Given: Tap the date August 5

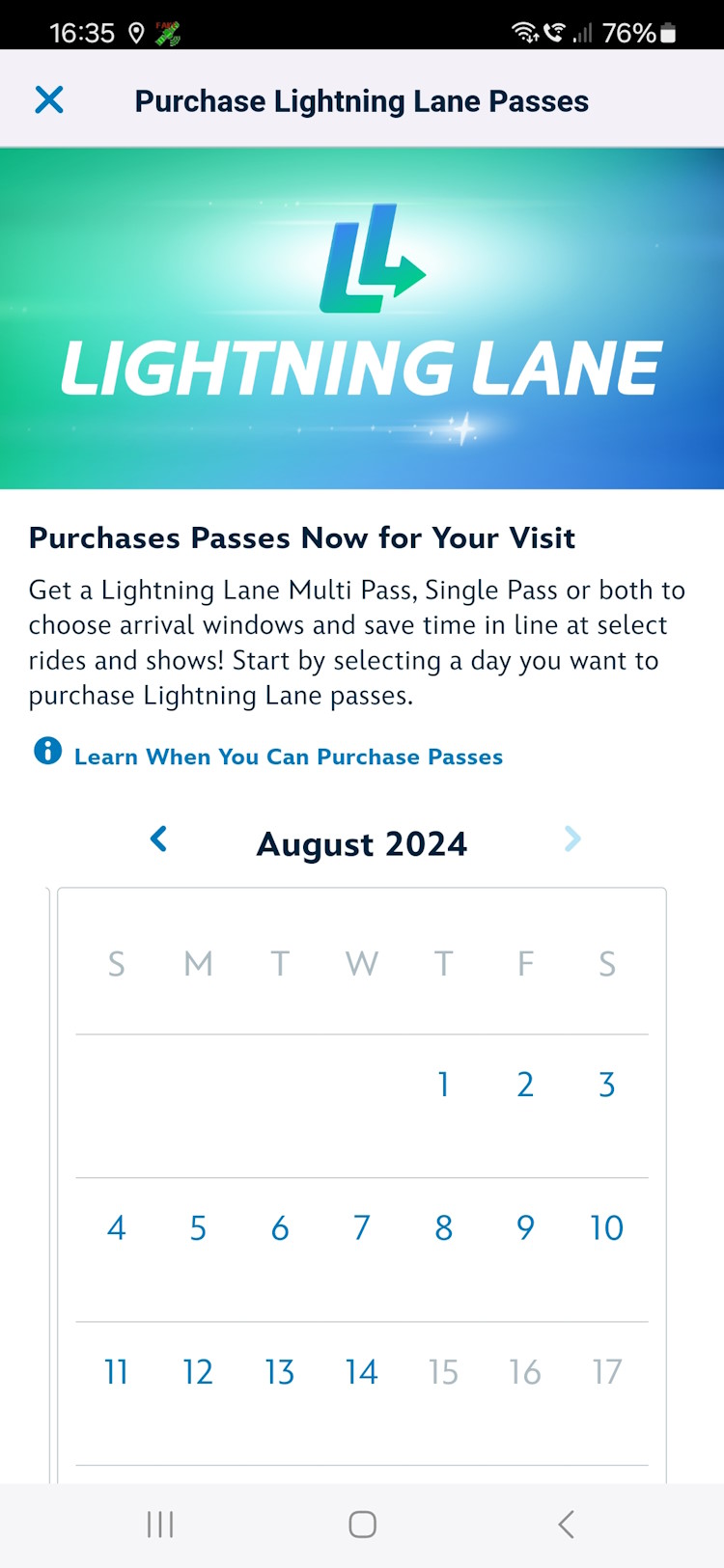Looking at the screenshot, I should click(x=198, y=1227).
